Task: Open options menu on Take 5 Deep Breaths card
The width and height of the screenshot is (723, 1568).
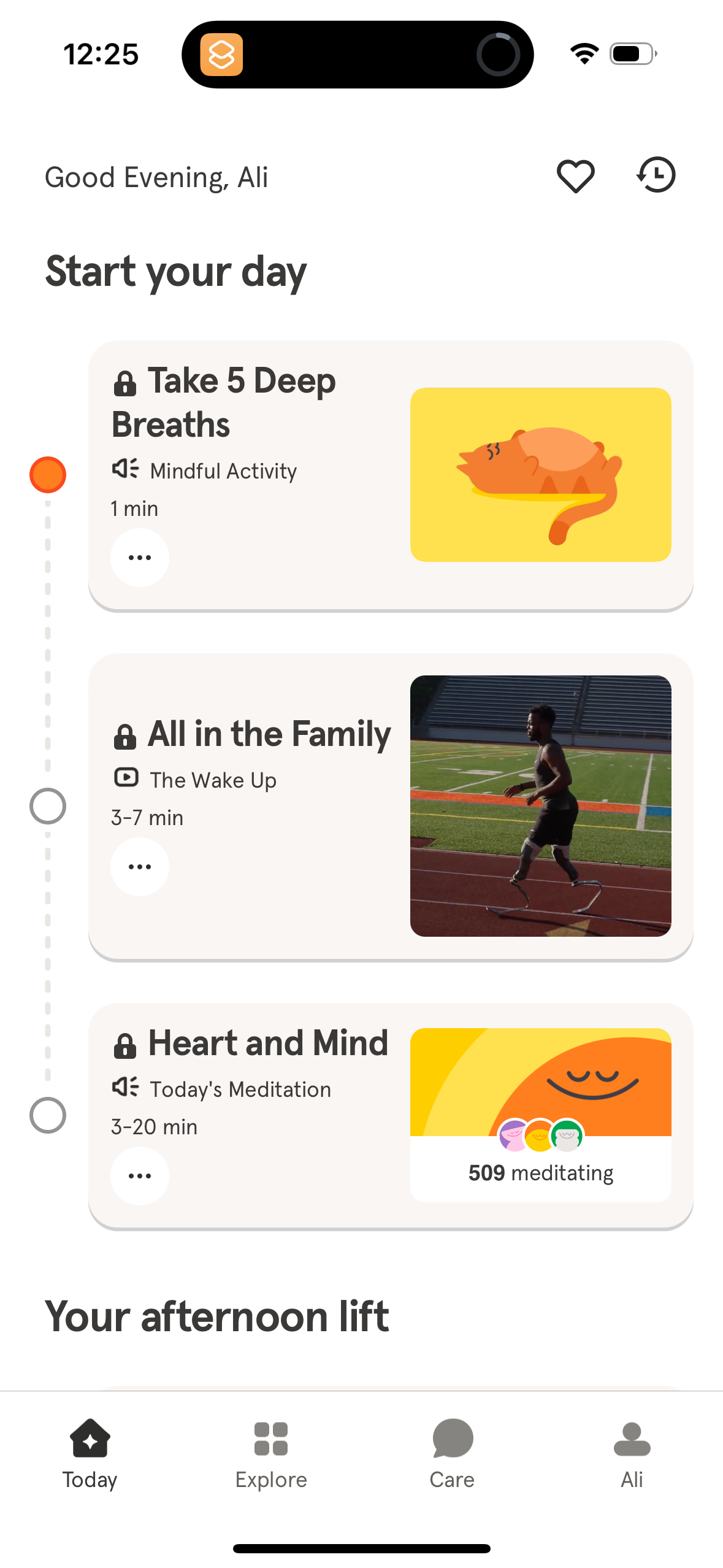Action: tap(139, 557)
